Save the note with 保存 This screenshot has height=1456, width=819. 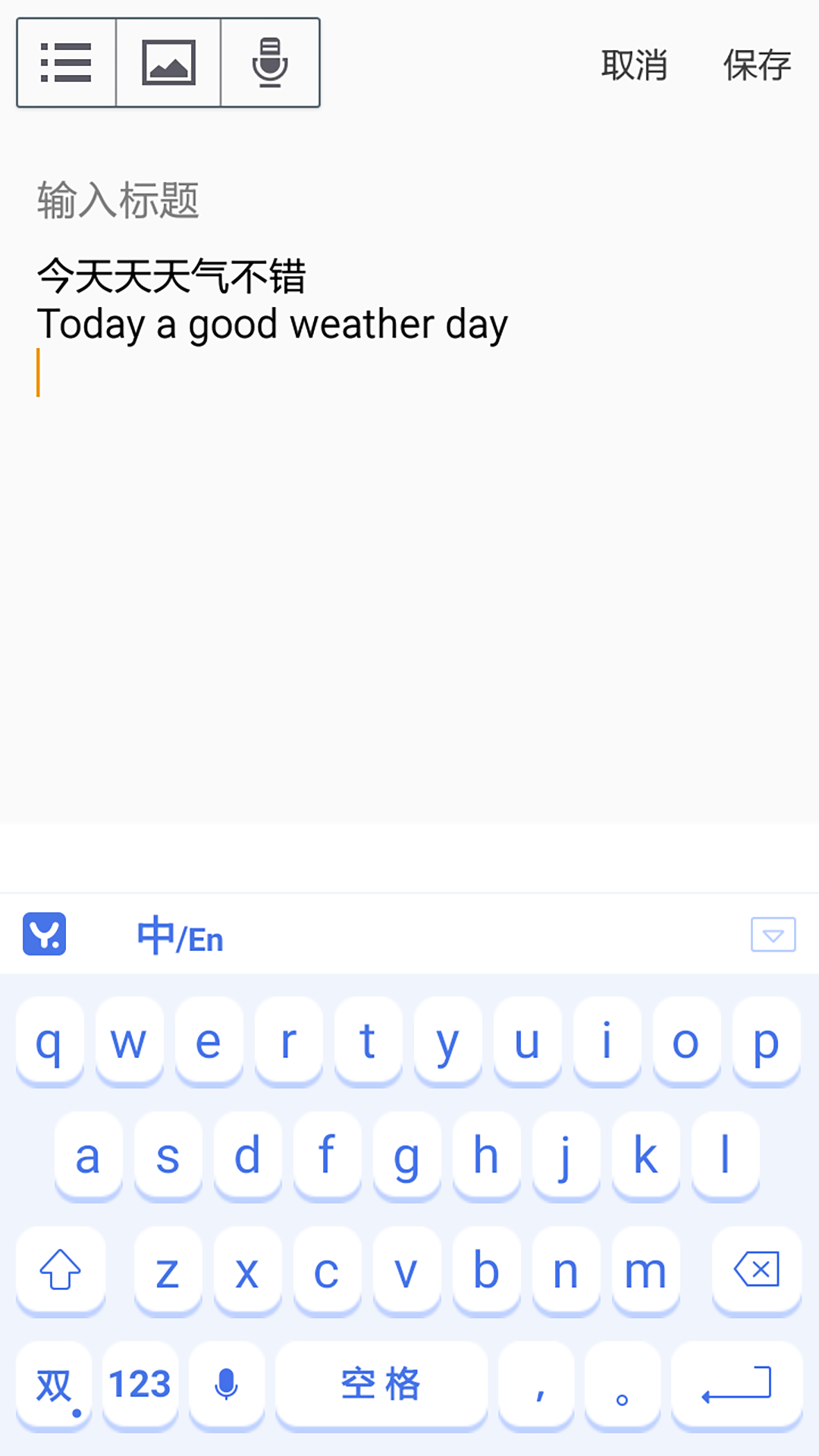pos(757,65)
